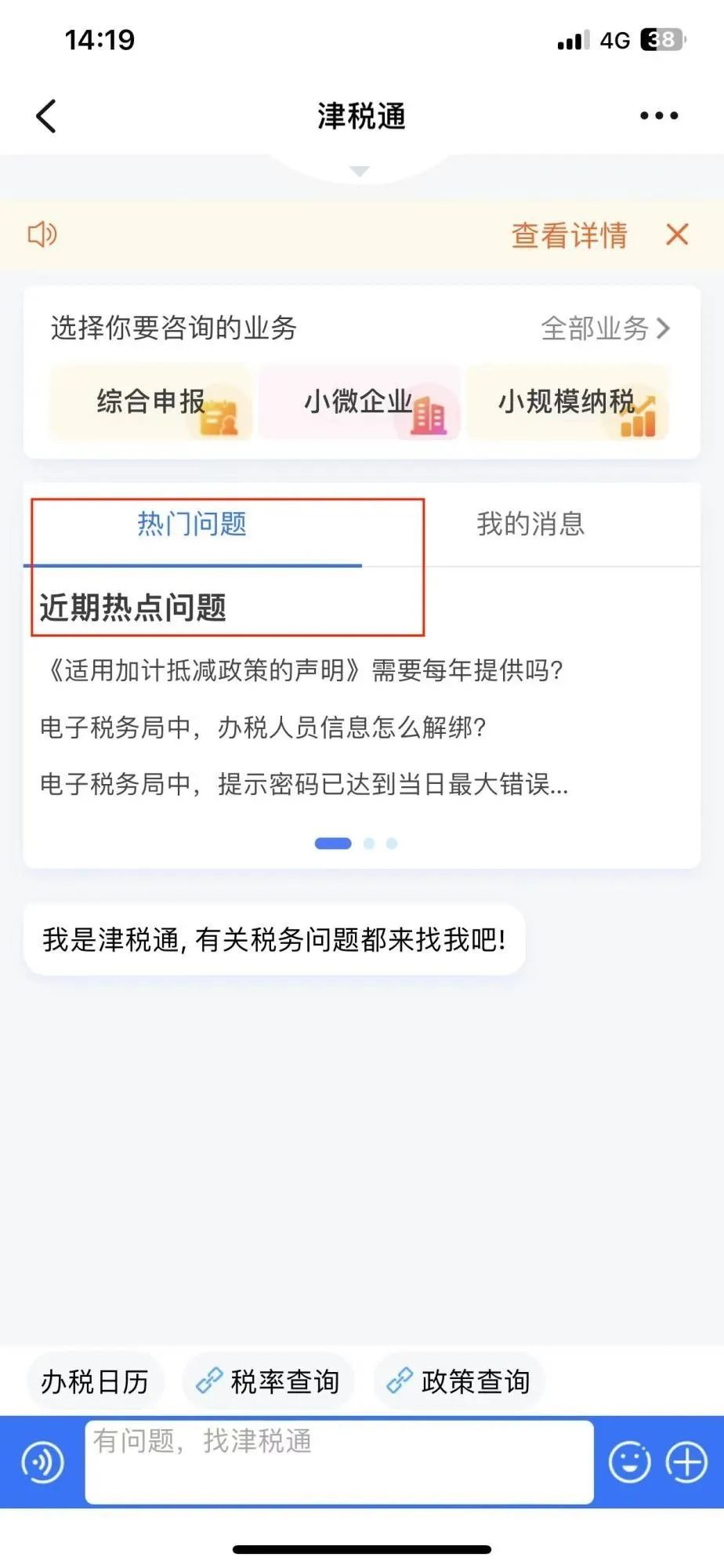Tap 查看详情 in the notice banner
This screenshot has height=1568, width=724.
[x=569, y=235]
